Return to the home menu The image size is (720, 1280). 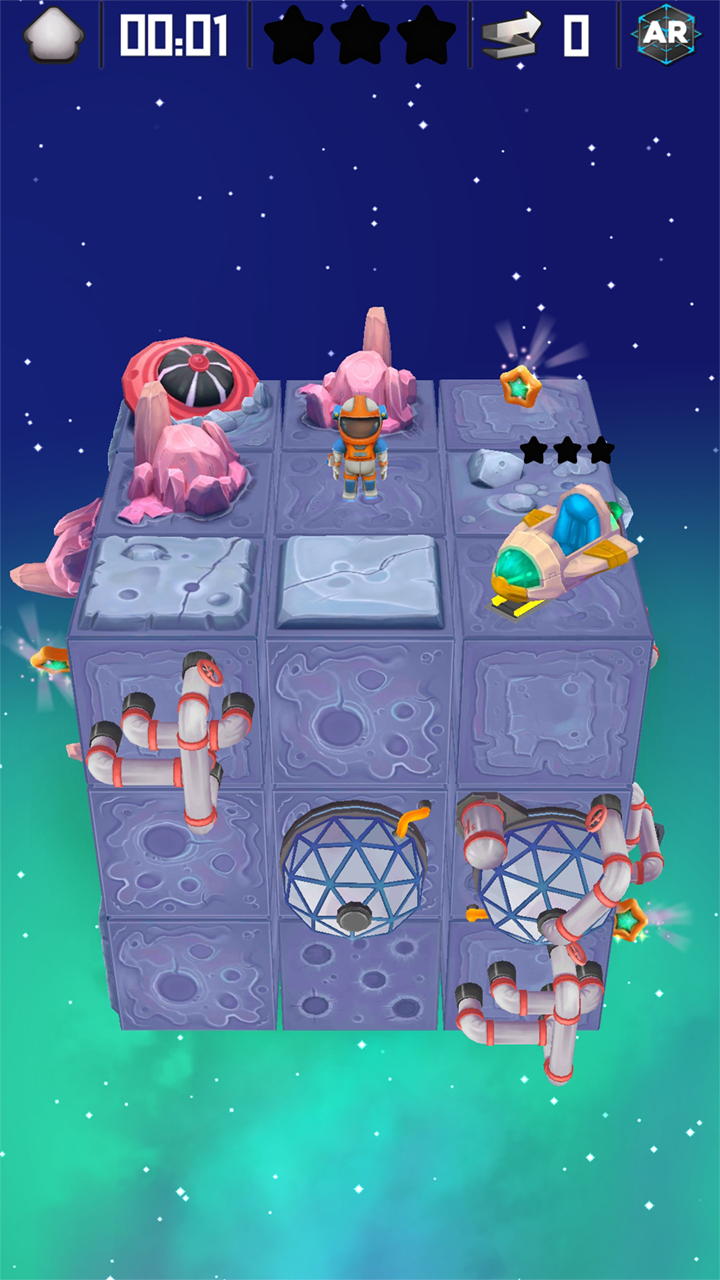(54, 36)
